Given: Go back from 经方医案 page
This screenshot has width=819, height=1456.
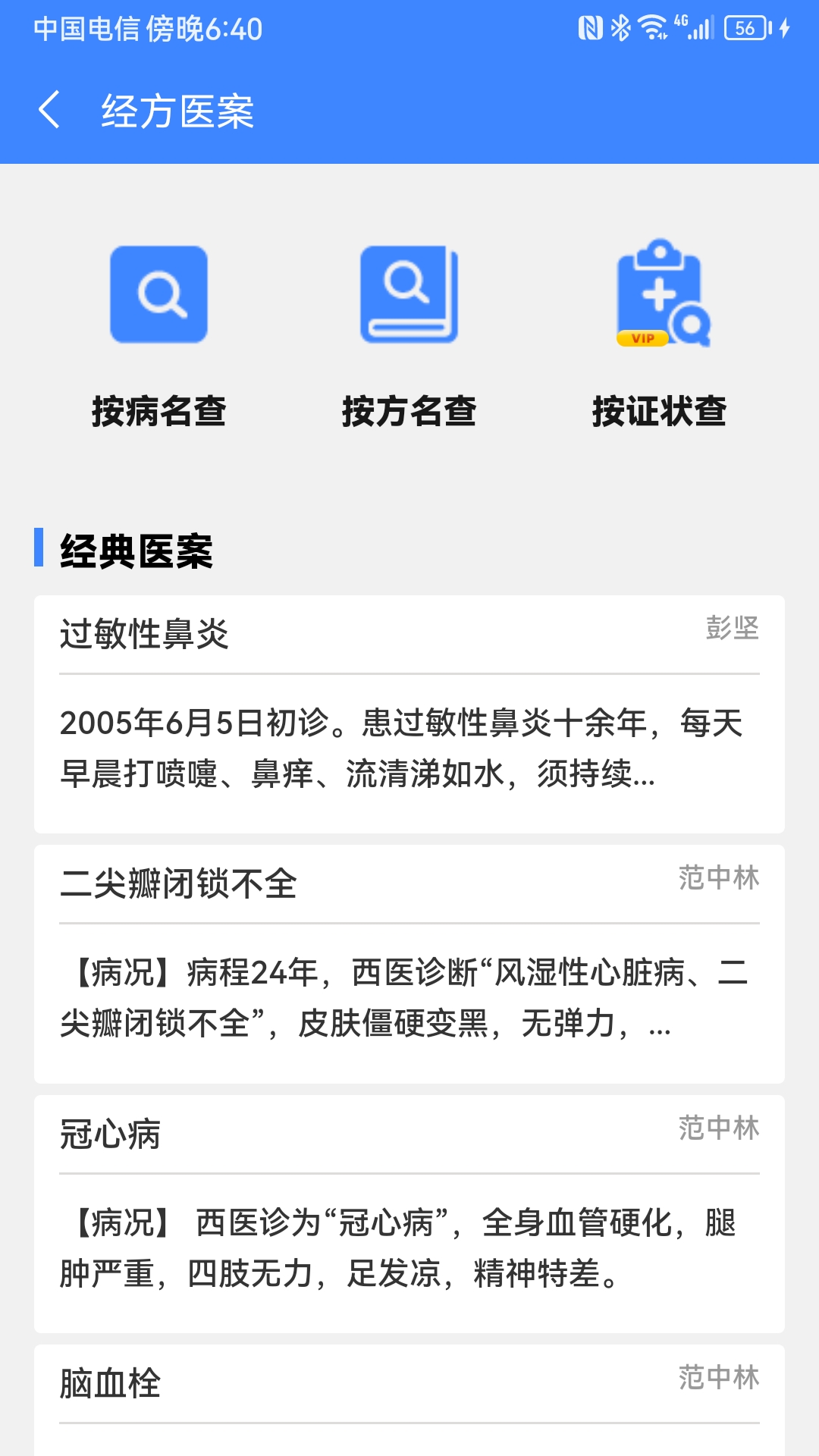Looking at the screenshot, I should tap(50, 110).
